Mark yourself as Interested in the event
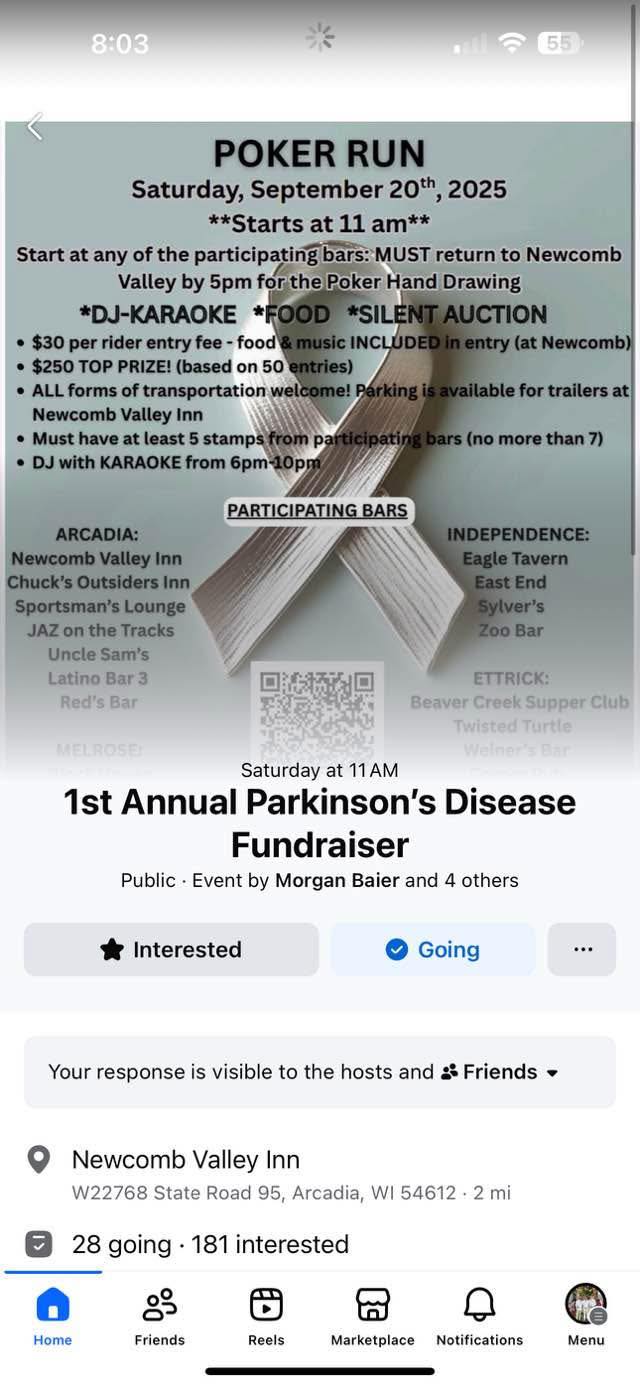 coord(171,949)
